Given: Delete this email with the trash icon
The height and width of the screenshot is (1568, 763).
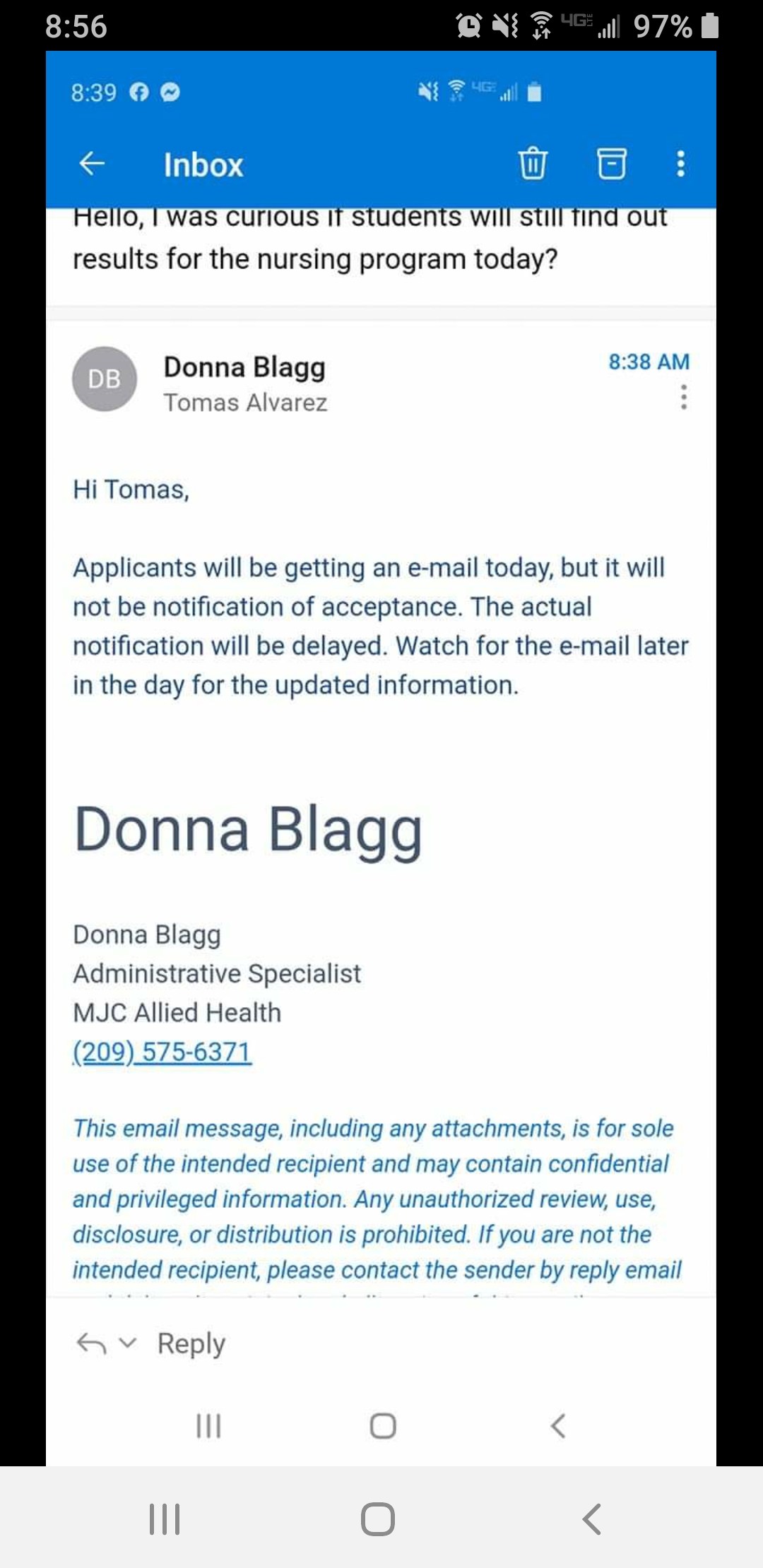Looking at the screenshot, I should (x=533, y=163).
